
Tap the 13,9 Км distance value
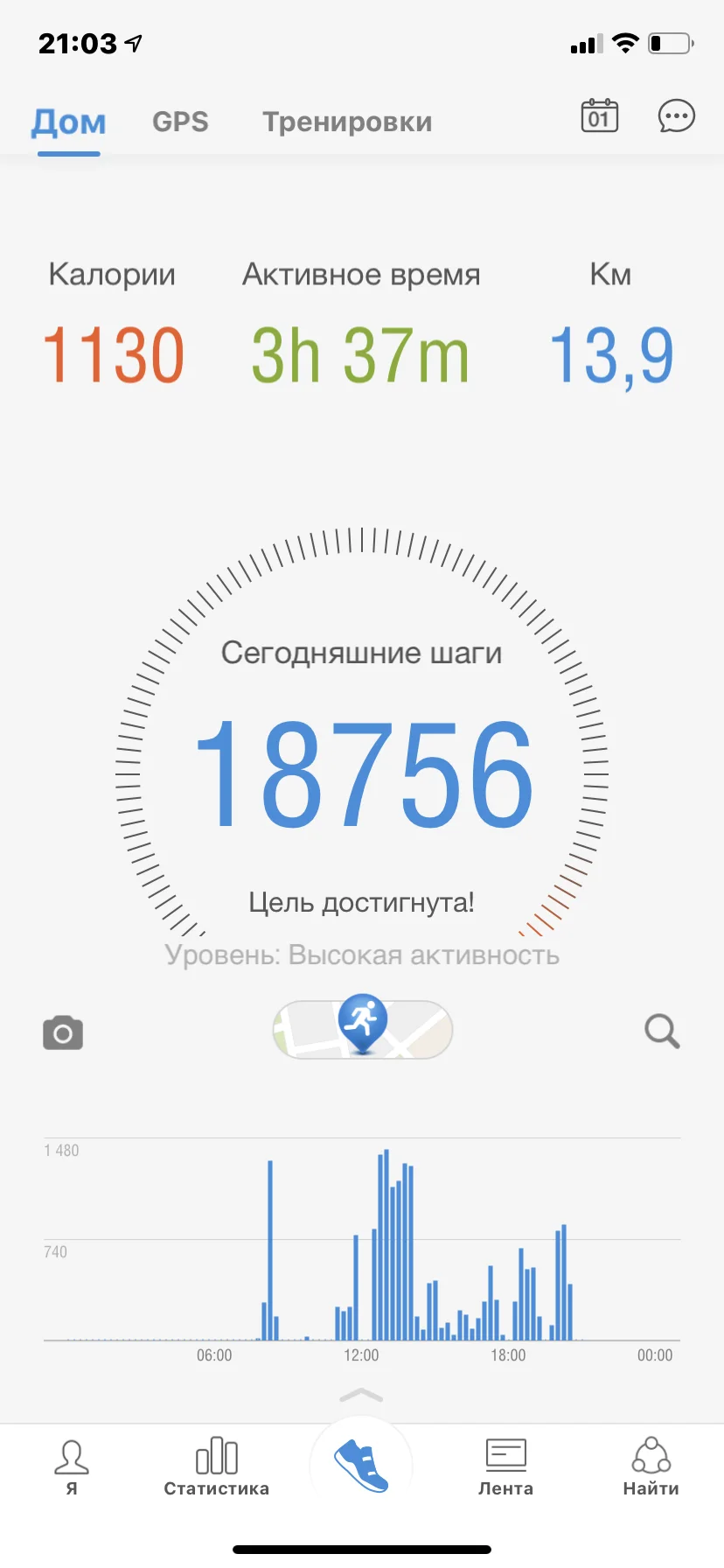(x=611, y=354)
